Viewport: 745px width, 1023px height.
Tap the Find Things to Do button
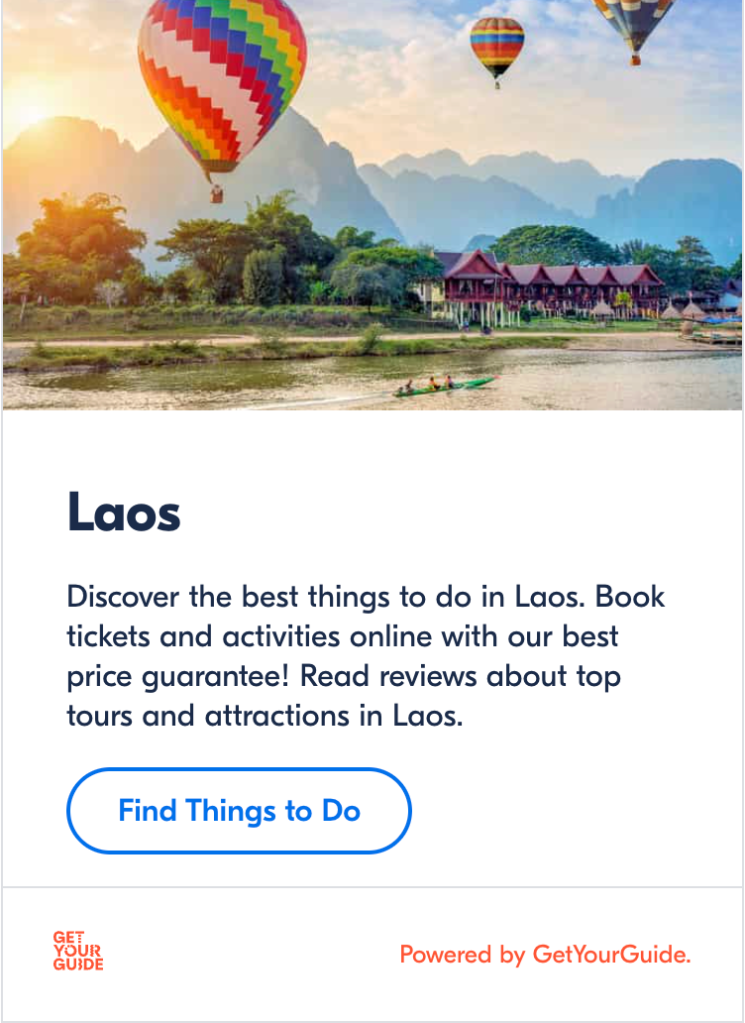click(x=239, y=810)
